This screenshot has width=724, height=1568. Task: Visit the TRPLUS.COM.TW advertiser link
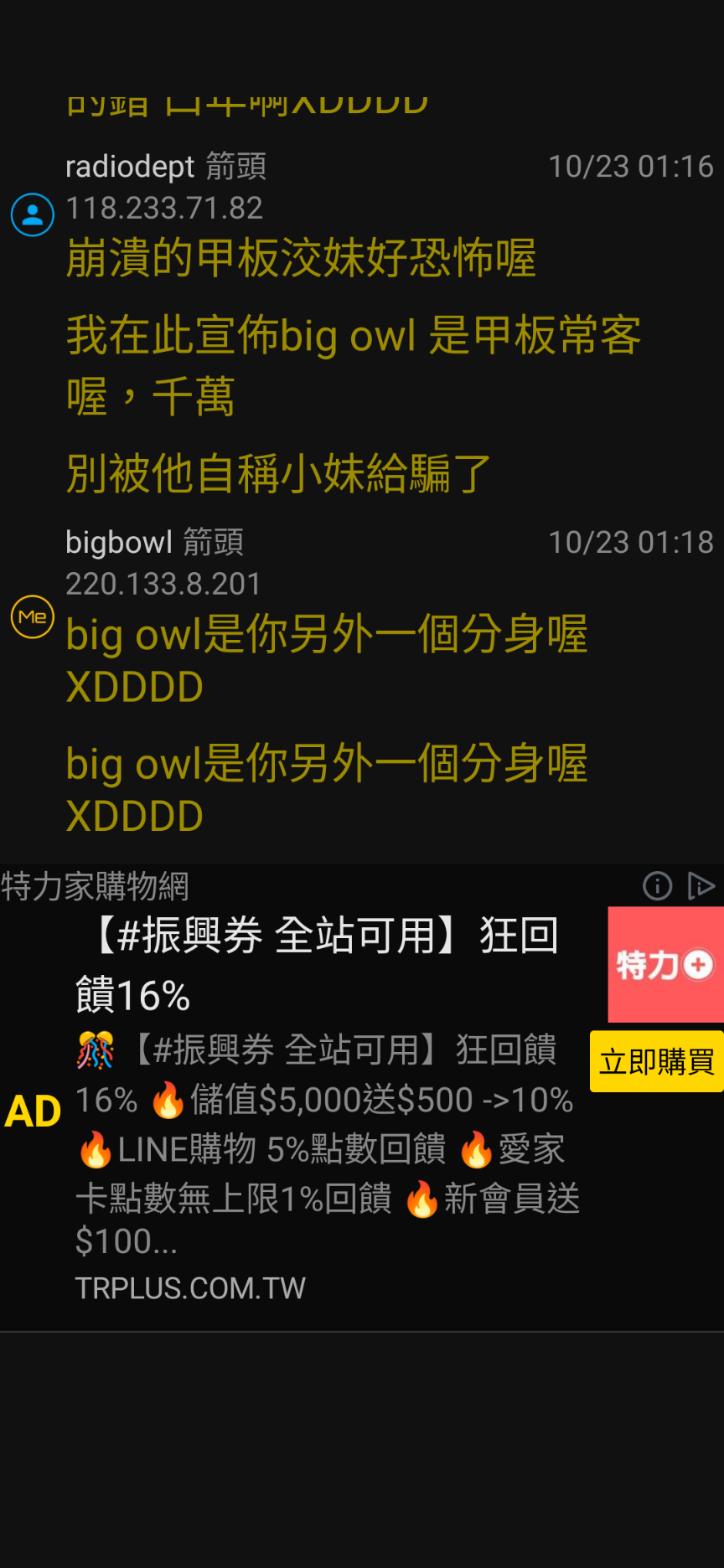(190, 1287)
